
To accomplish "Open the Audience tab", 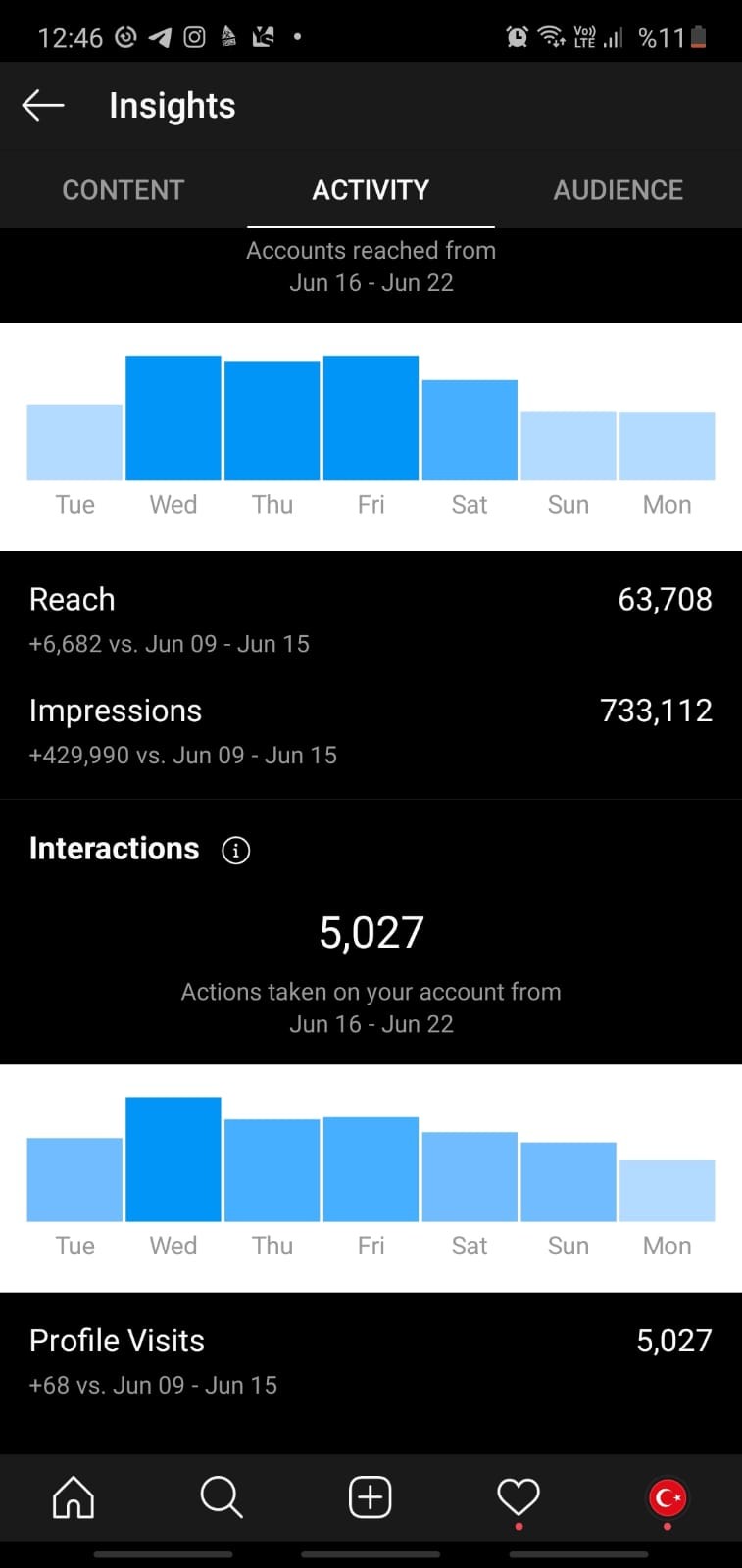I will coord(618,190).
